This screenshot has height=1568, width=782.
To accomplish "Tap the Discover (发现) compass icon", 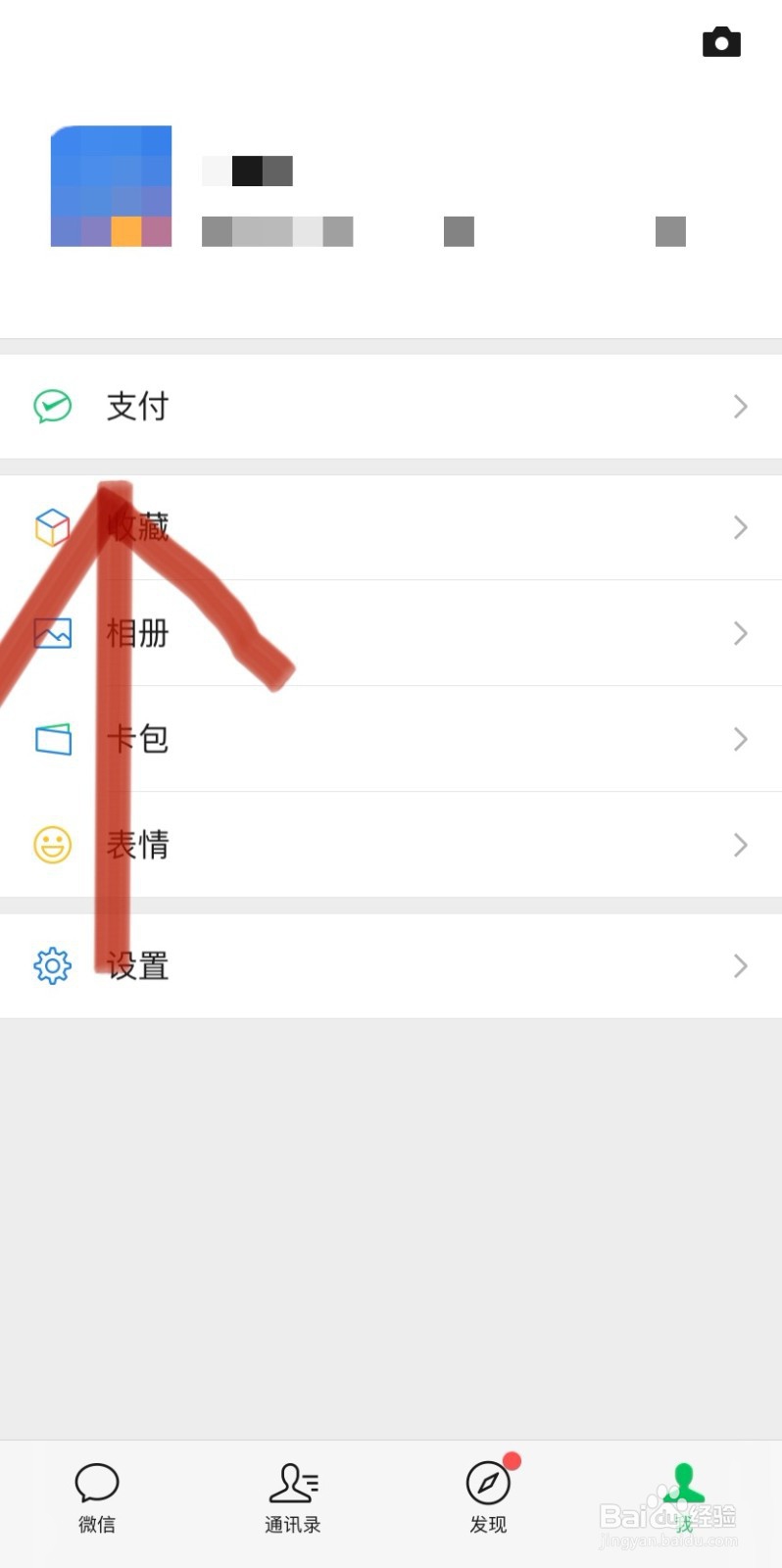I will (x=487, y=1483).
